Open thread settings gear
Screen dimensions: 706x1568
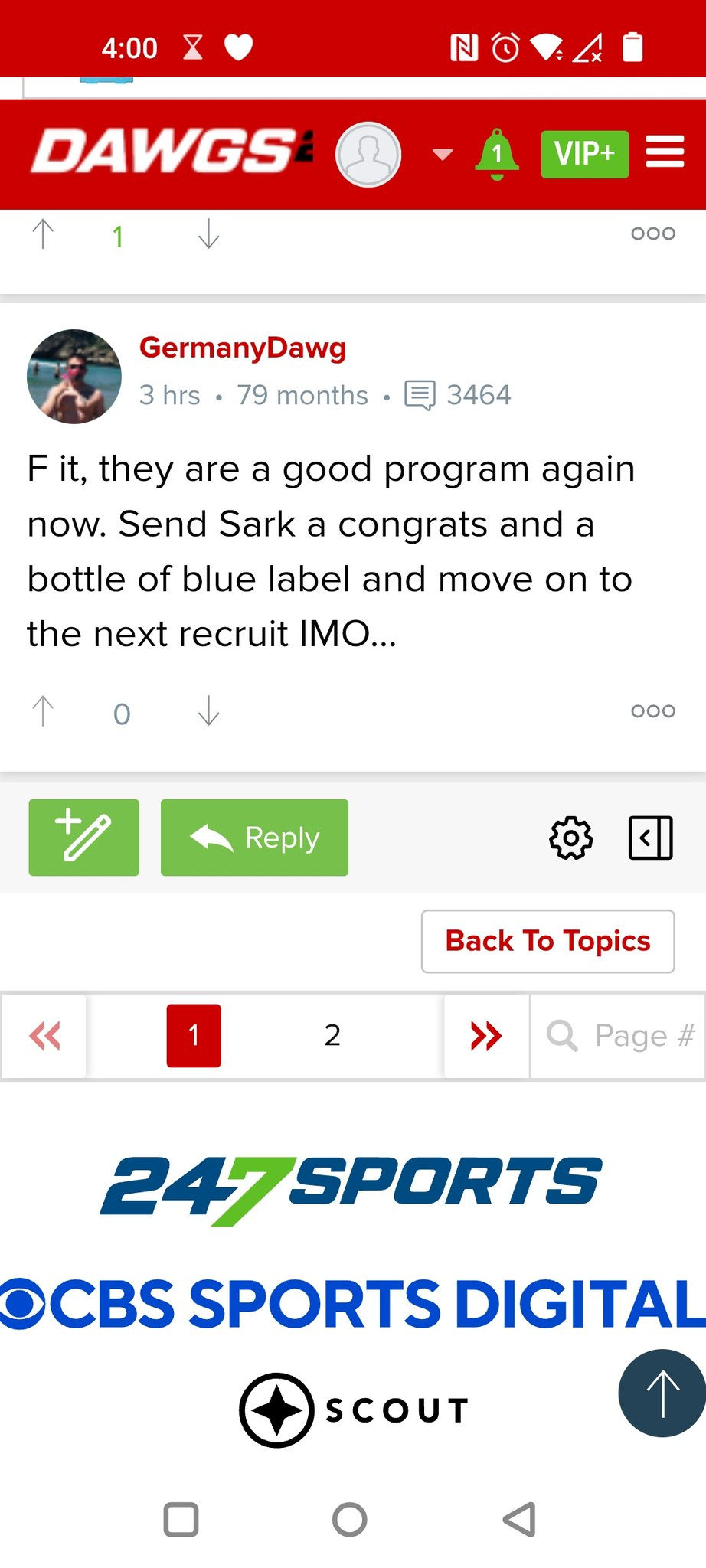coord(571,838)
